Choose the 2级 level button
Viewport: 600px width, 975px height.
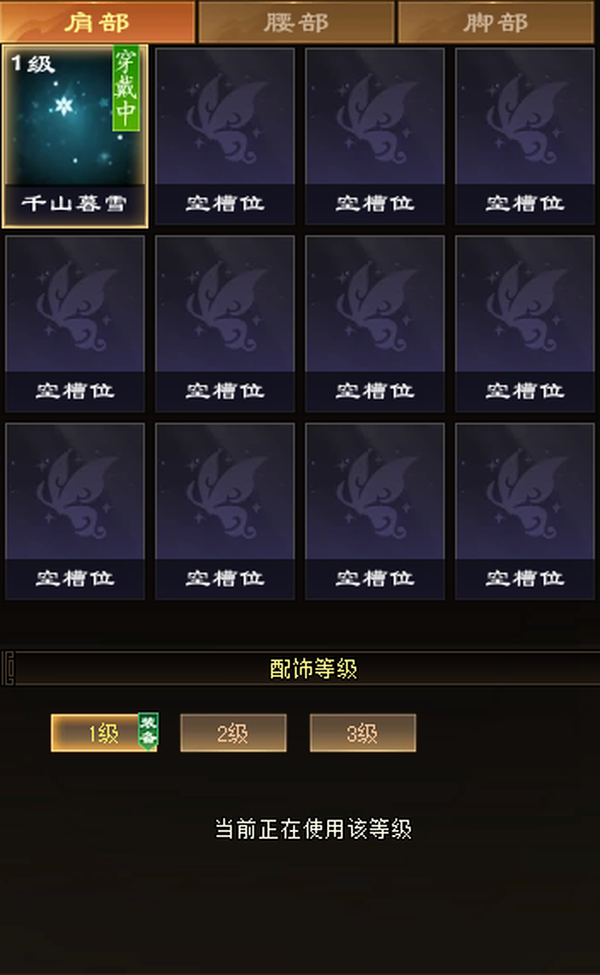click(233, 733)
